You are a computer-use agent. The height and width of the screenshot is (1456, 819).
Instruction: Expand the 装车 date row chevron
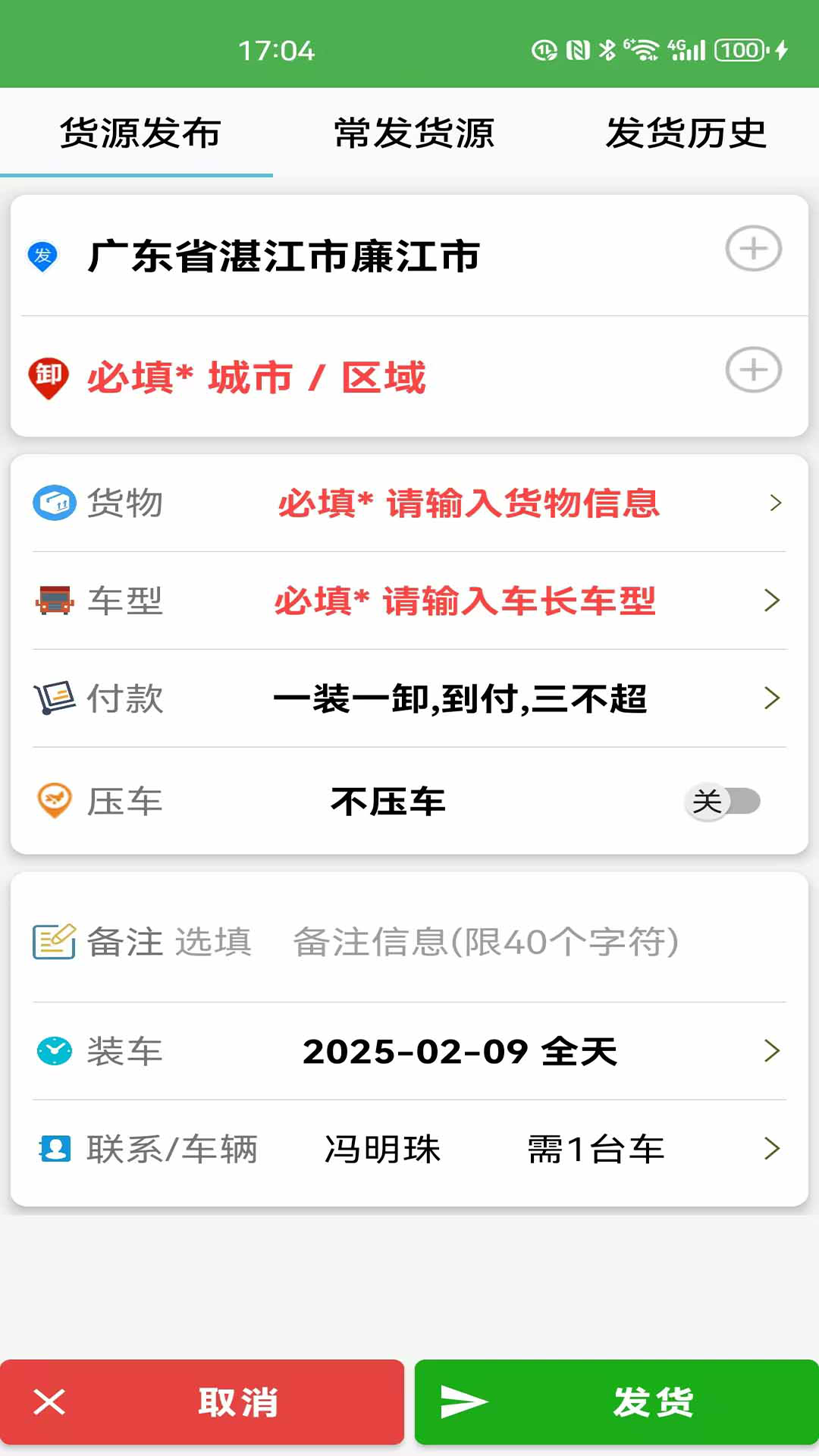[x=773, y=1050]
